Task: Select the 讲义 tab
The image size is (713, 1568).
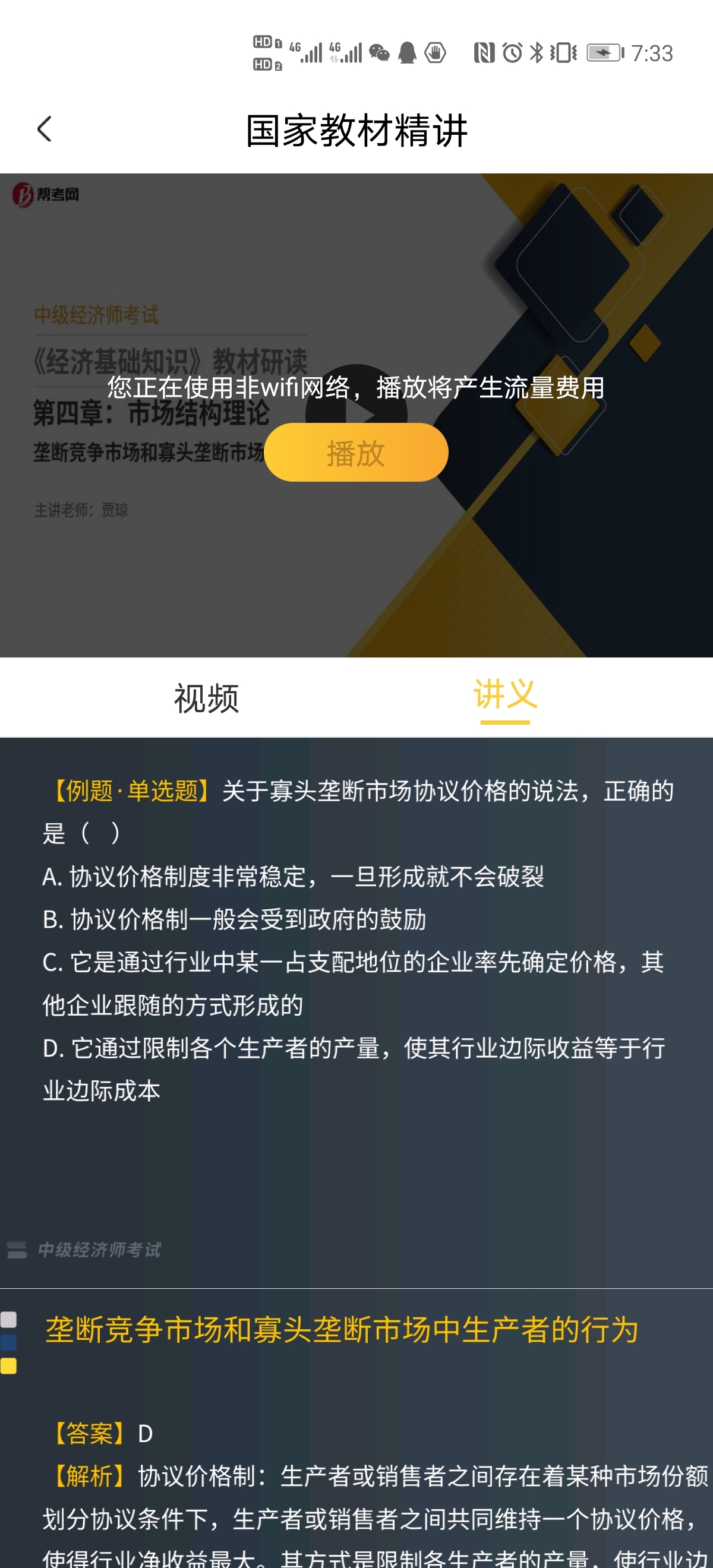Action: coord(505,695)
